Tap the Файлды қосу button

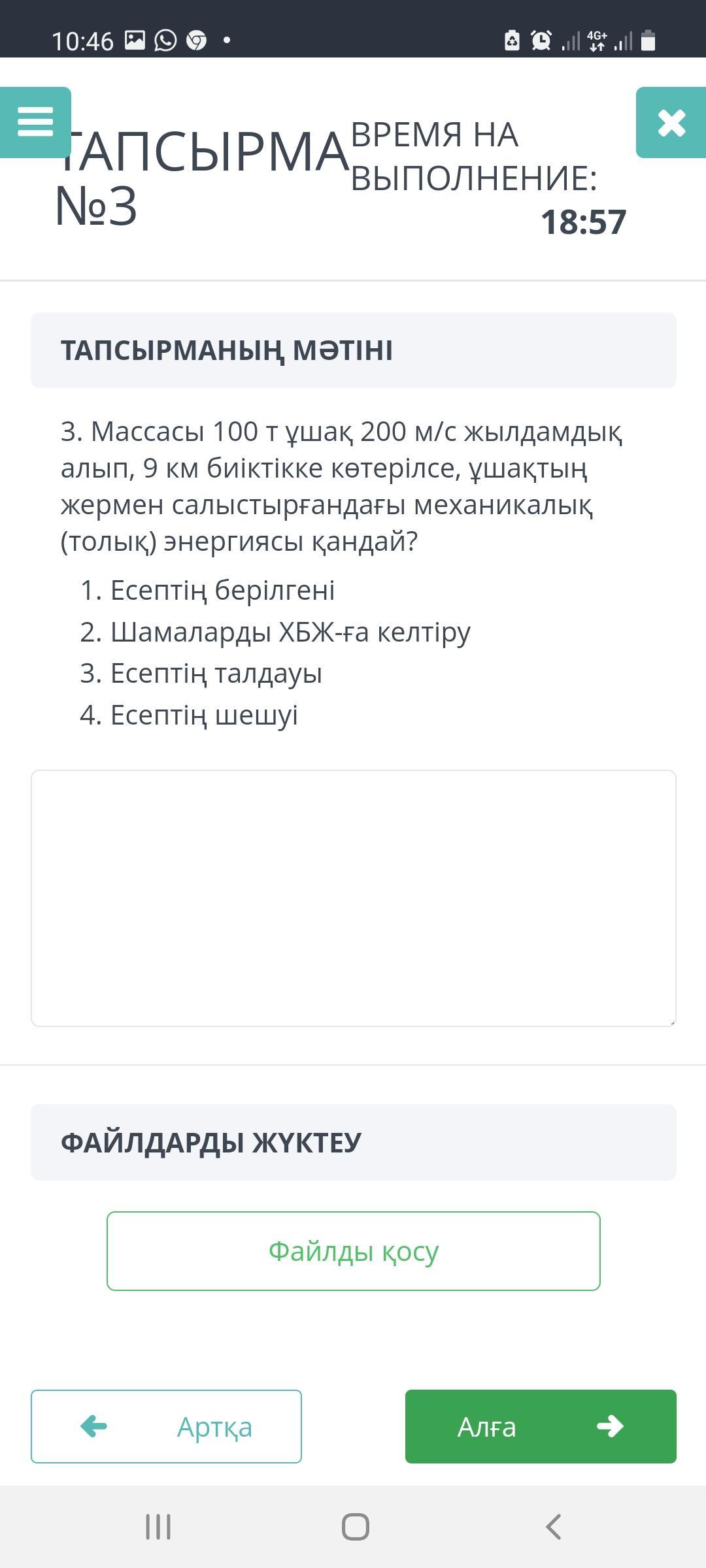(353, 1251)
